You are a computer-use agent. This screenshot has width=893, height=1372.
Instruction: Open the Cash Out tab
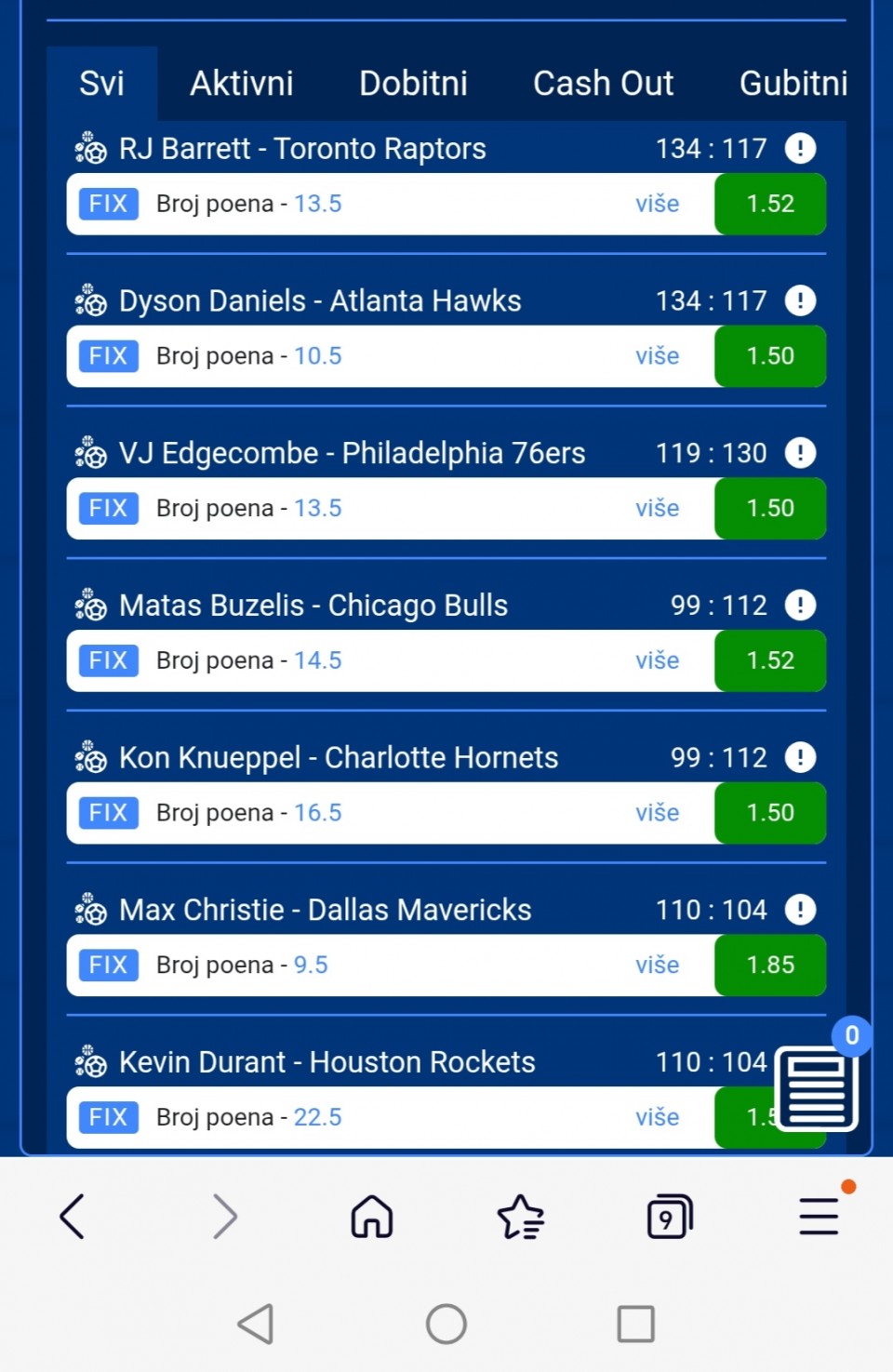point(603,84)
